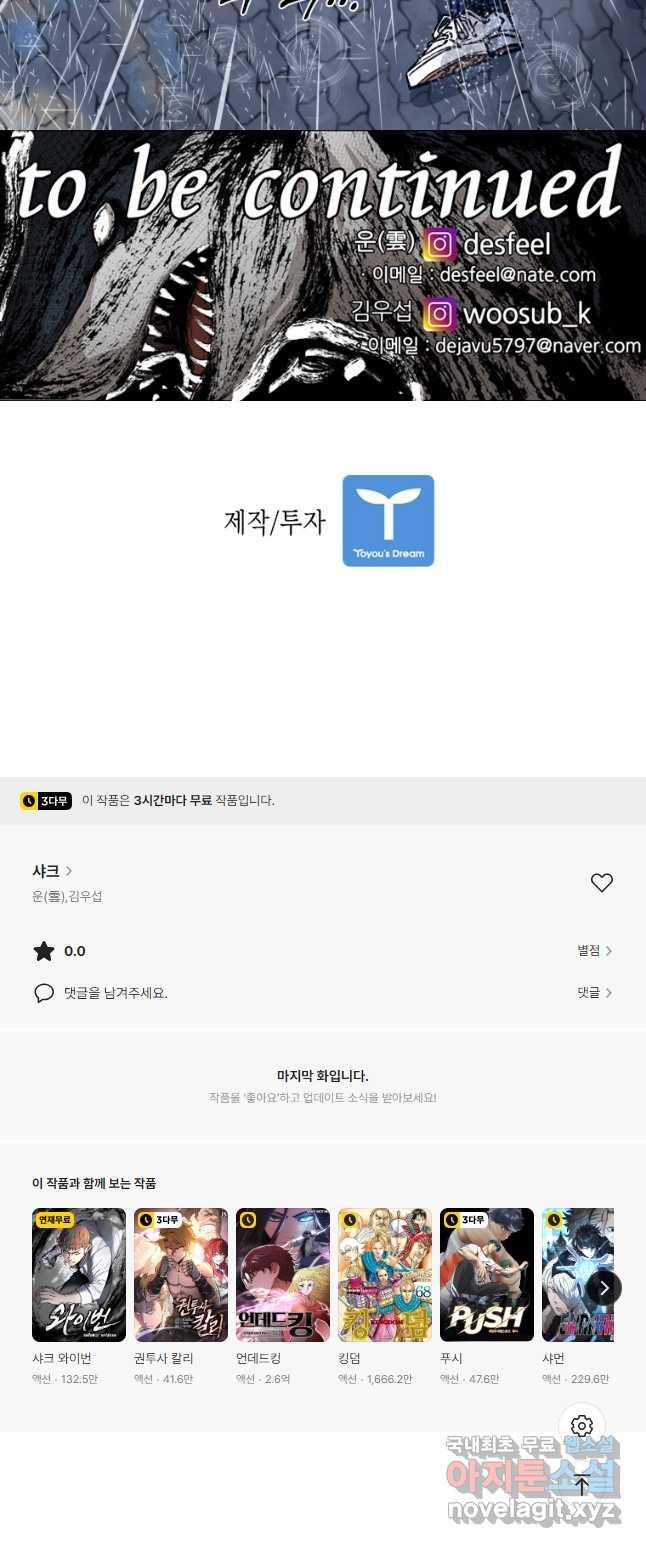Show next recommended titles with the arrow
646x1548 pixels.
coord(603,1288)
